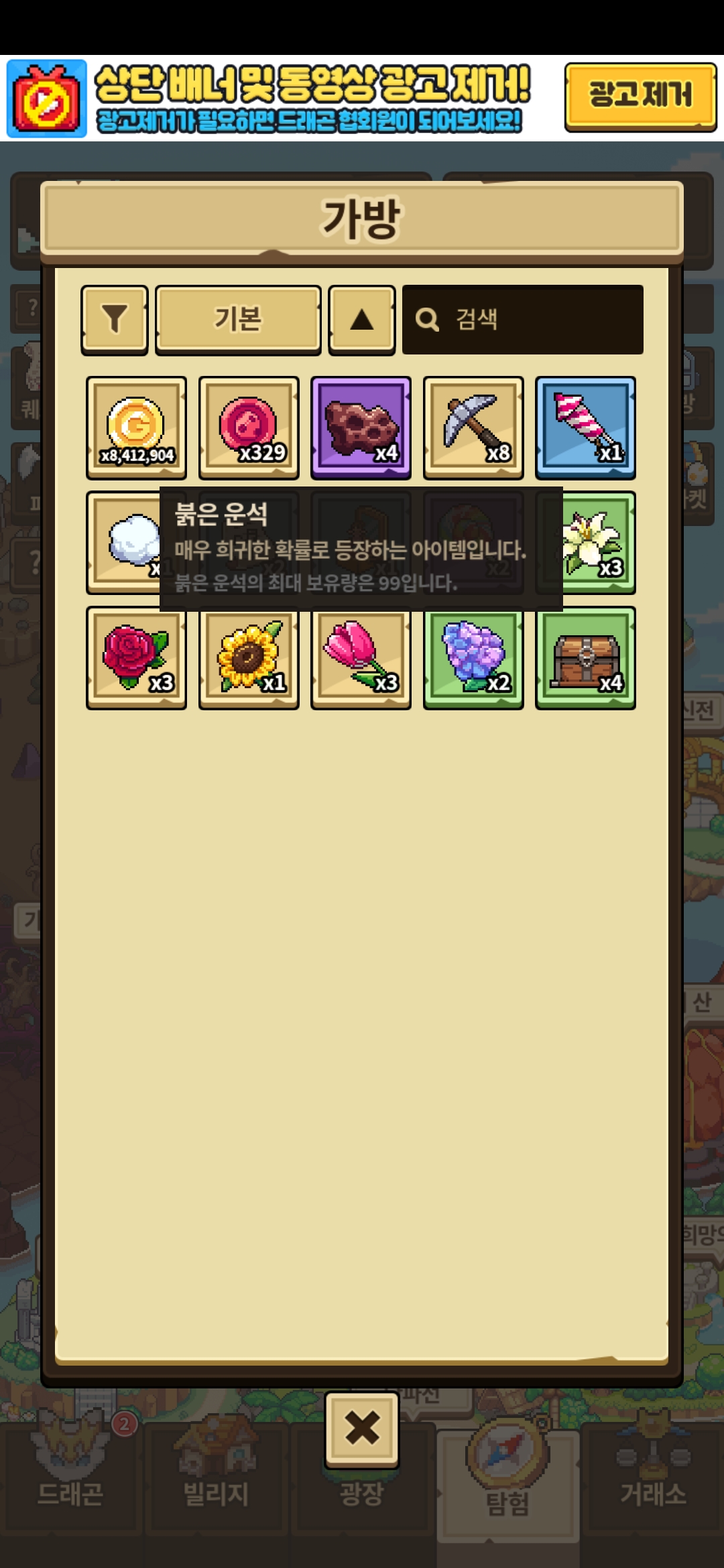Open the inventory filter funnel icon
Screen dimensions: 724x1568
[115, 320]
